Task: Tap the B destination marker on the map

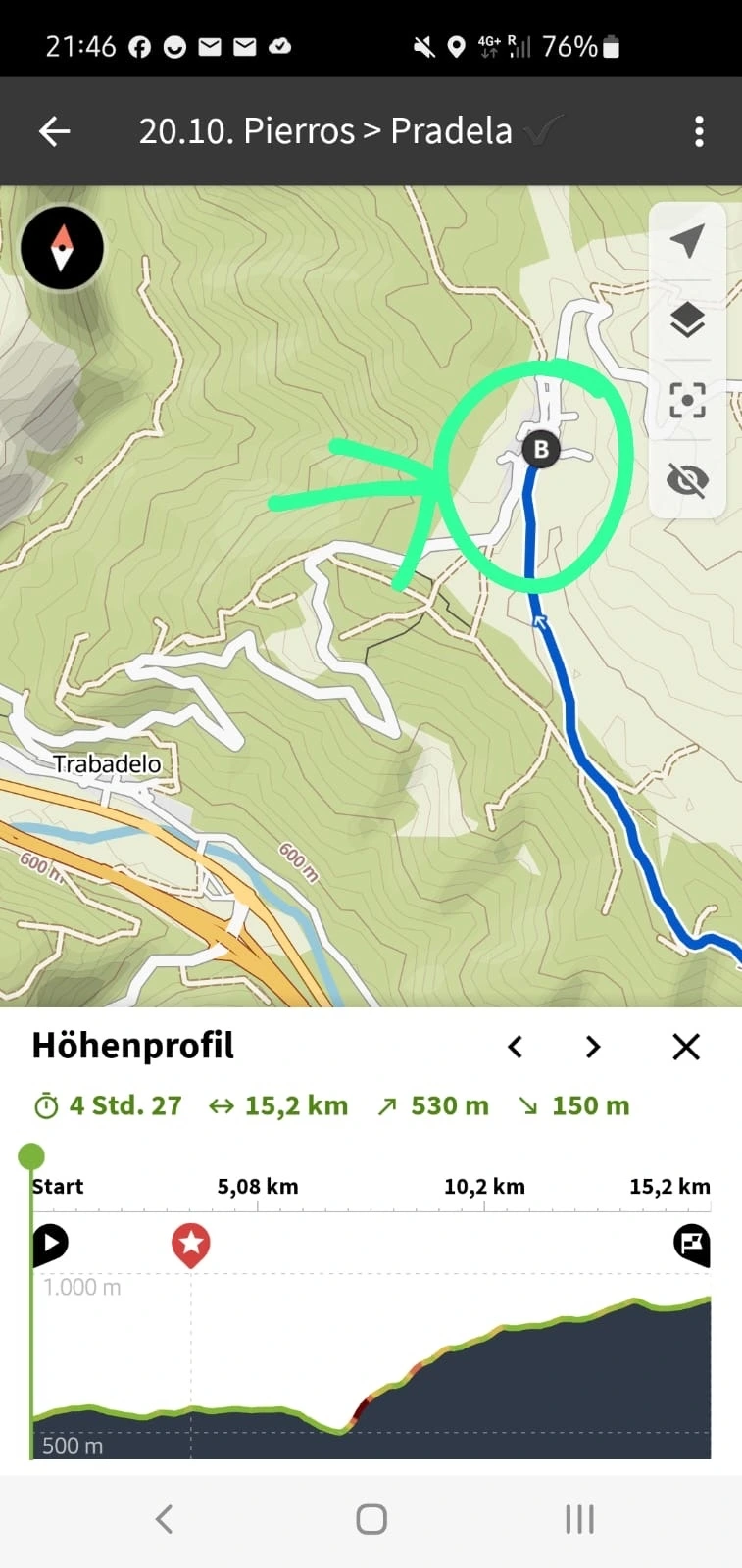Action: click(540, 450)
